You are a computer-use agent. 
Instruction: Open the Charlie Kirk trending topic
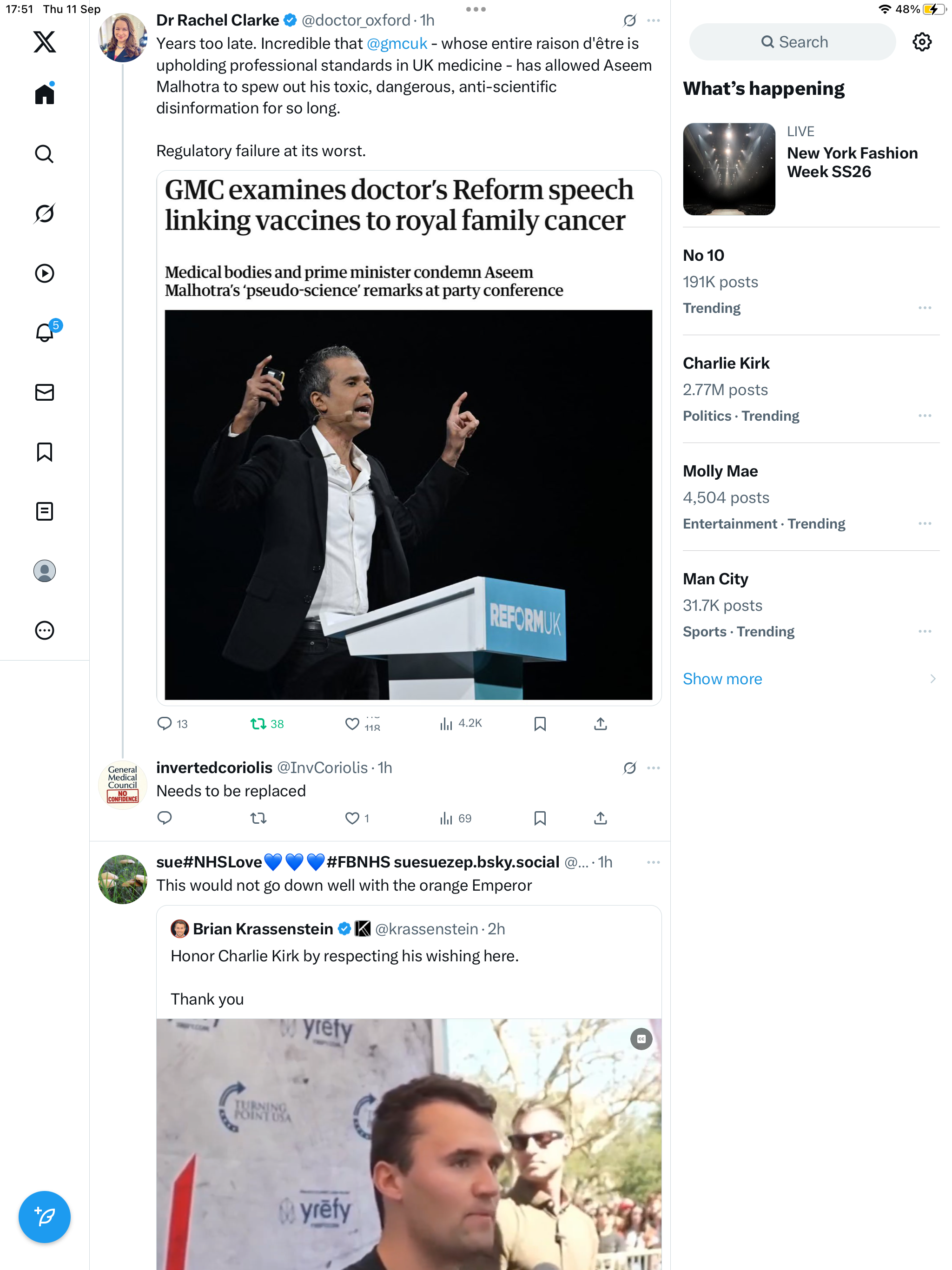point(726,363)
